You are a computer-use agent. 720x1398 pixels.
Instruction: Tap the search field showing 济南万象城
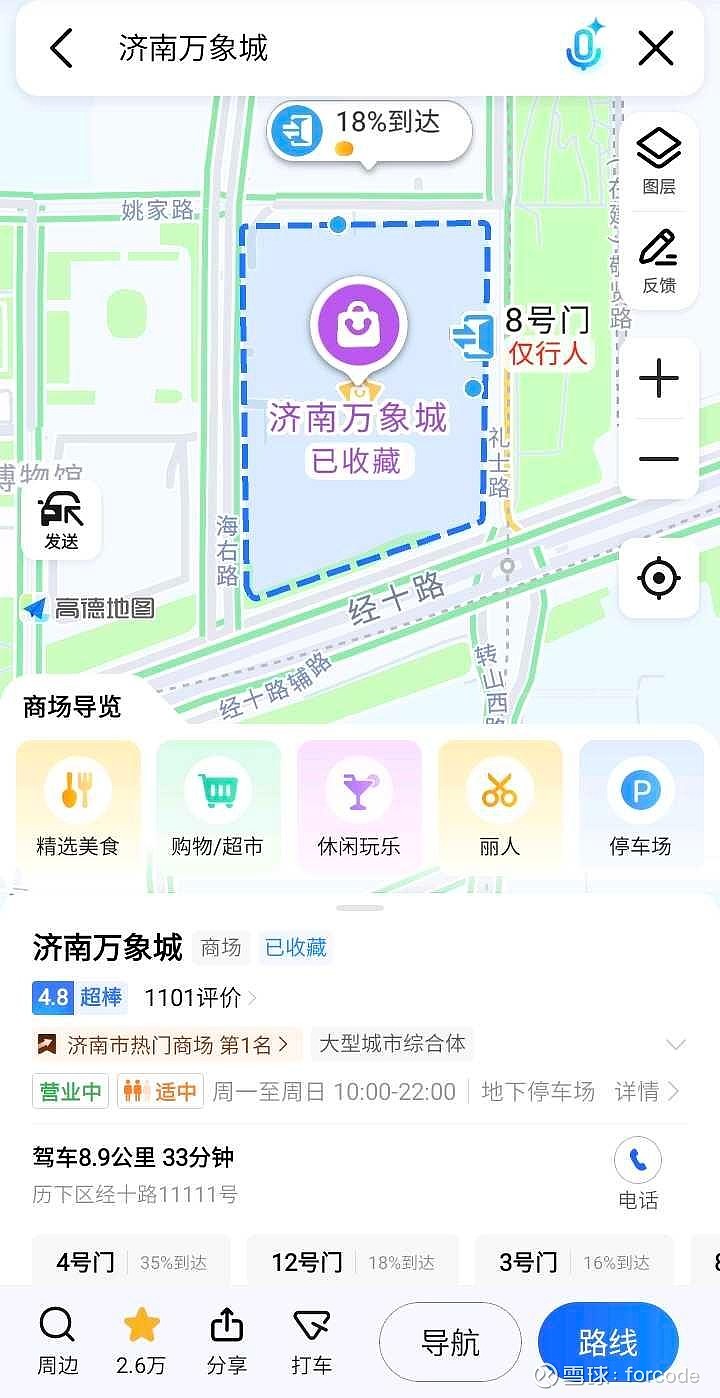point(330,48)
